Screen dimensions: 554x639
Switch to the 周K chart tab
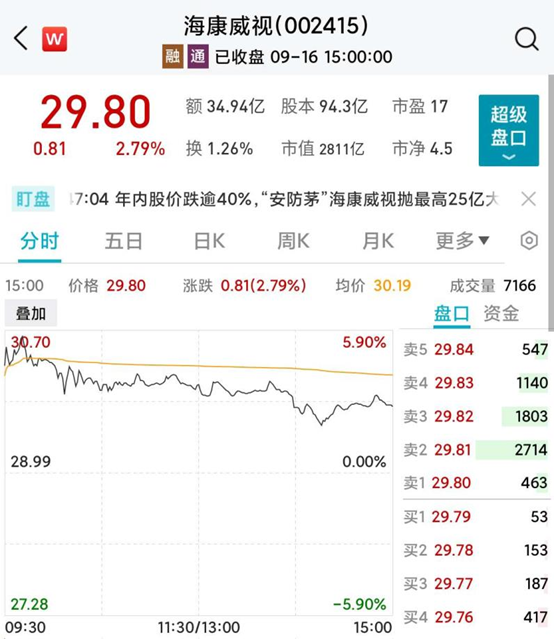coord(293,241)
